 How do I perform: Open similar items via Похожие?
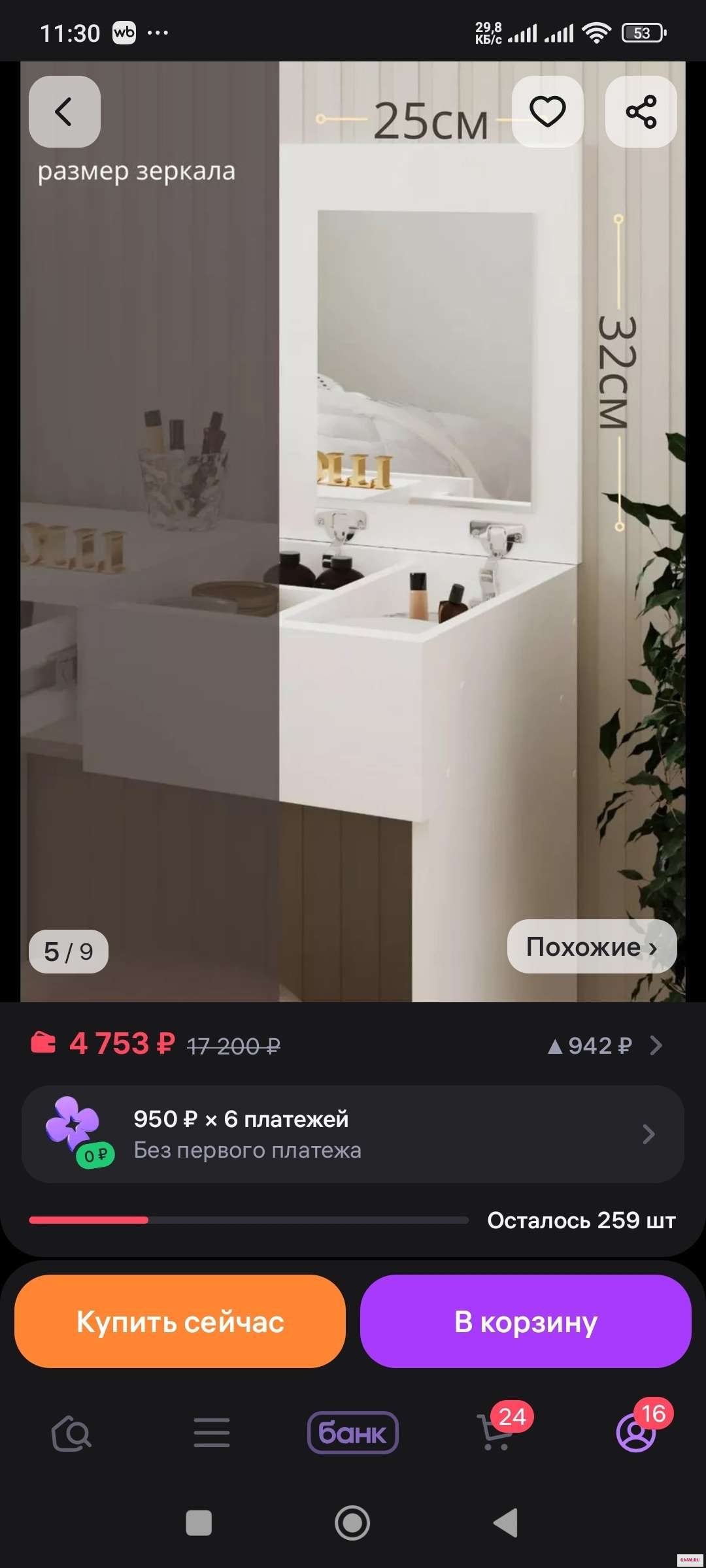pos(591,947)
